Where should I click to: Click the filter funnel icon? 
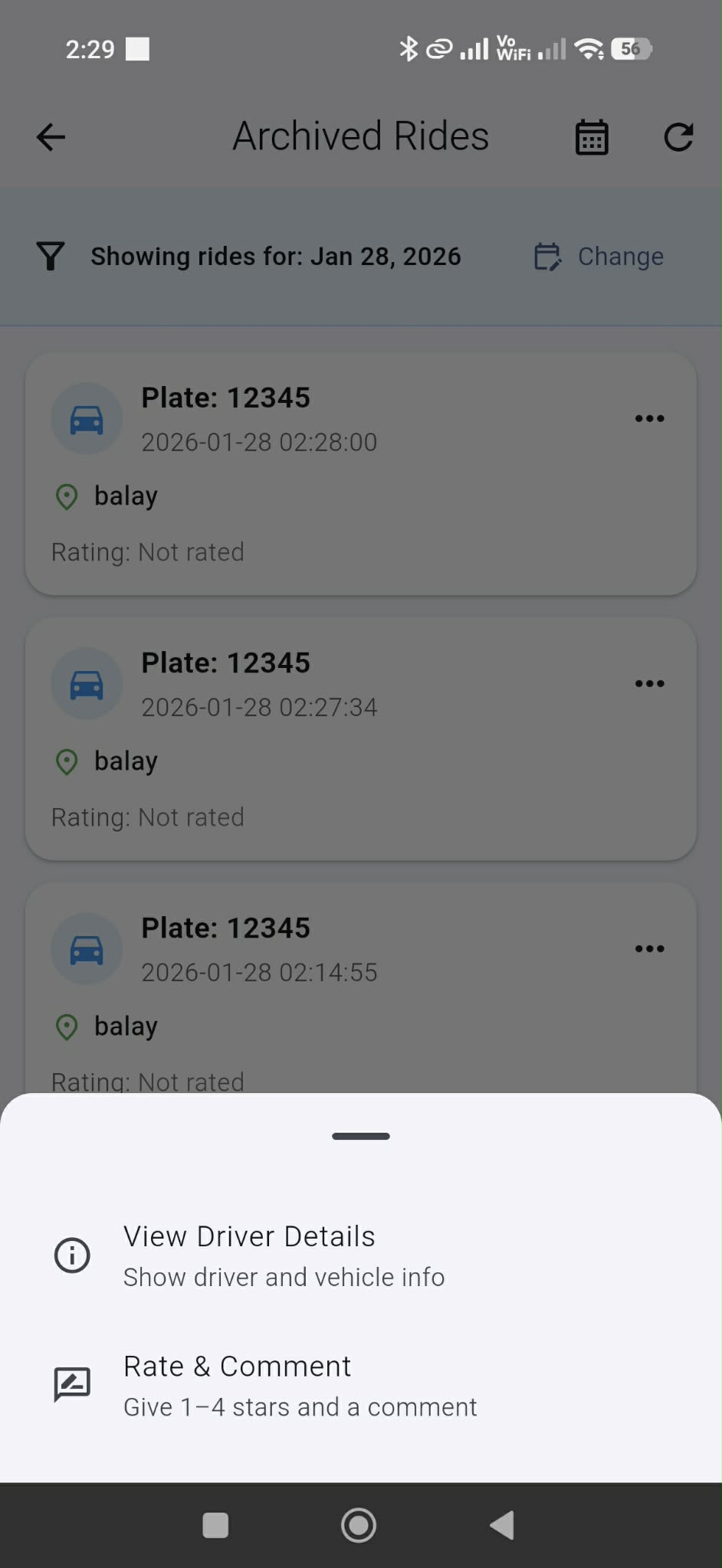(x=49, y=256)
